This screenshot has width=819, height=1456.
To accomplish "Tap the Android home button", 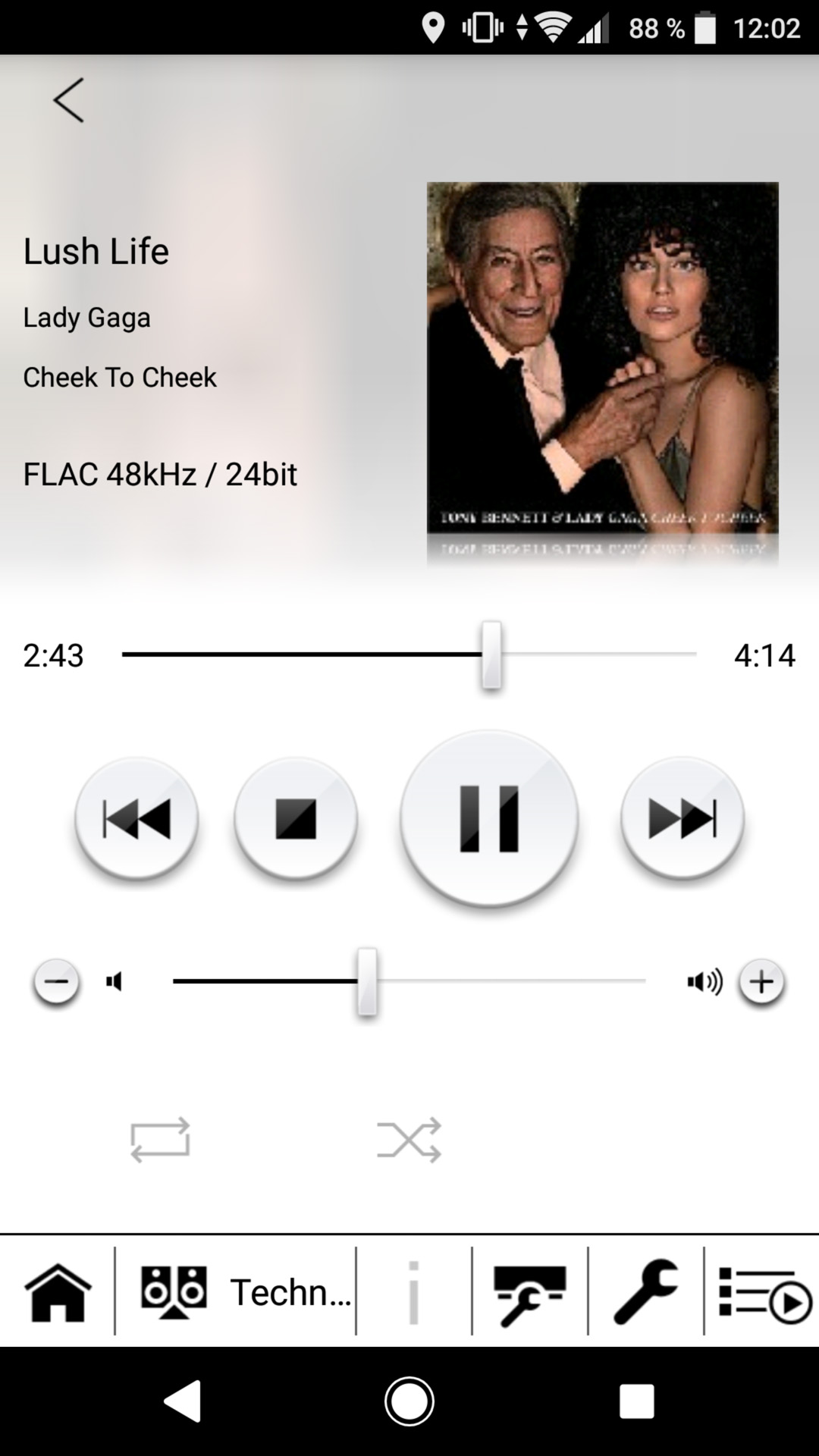I will coord(409,1401).
